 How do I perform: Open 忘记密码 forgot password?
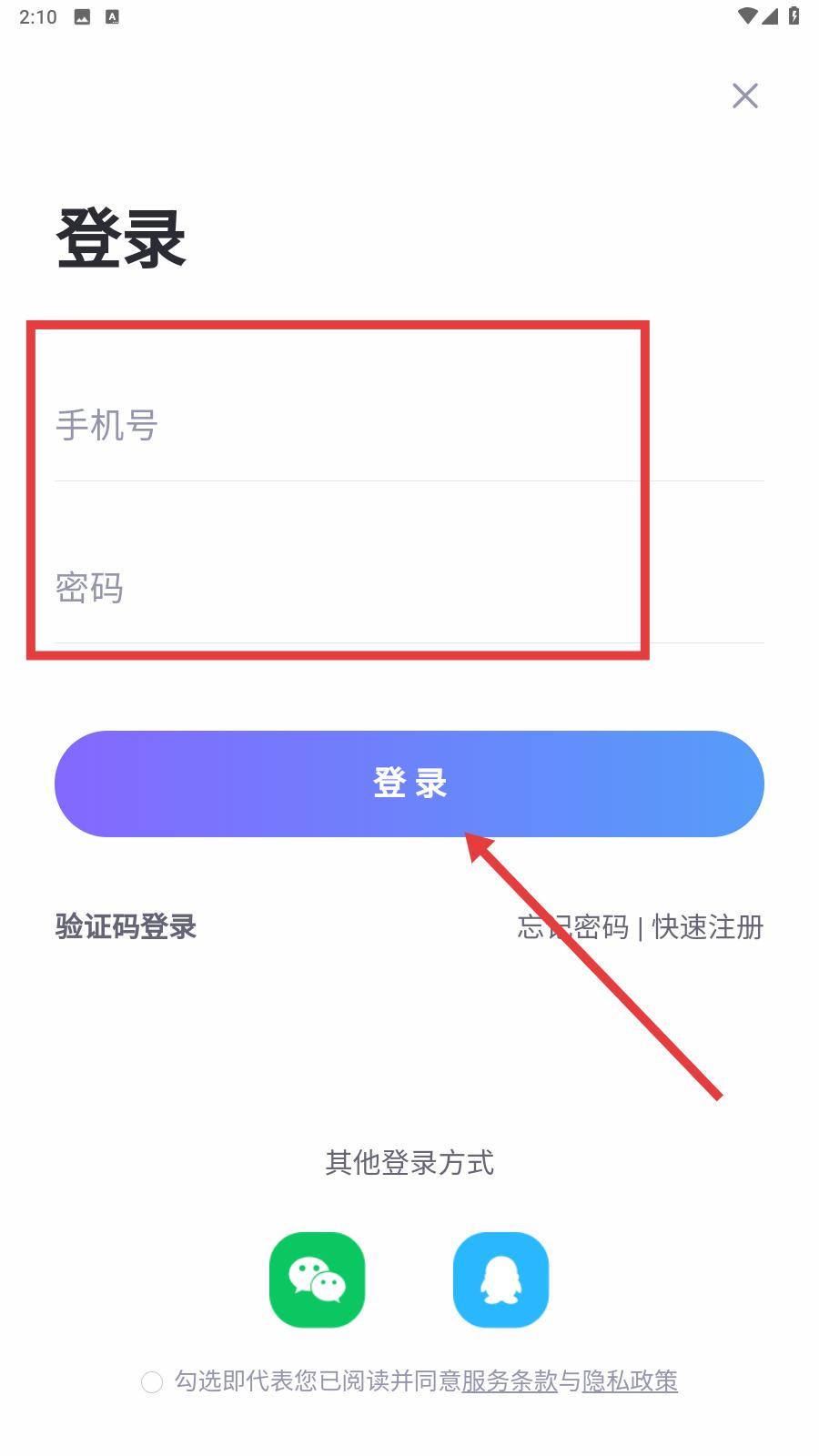572,926
